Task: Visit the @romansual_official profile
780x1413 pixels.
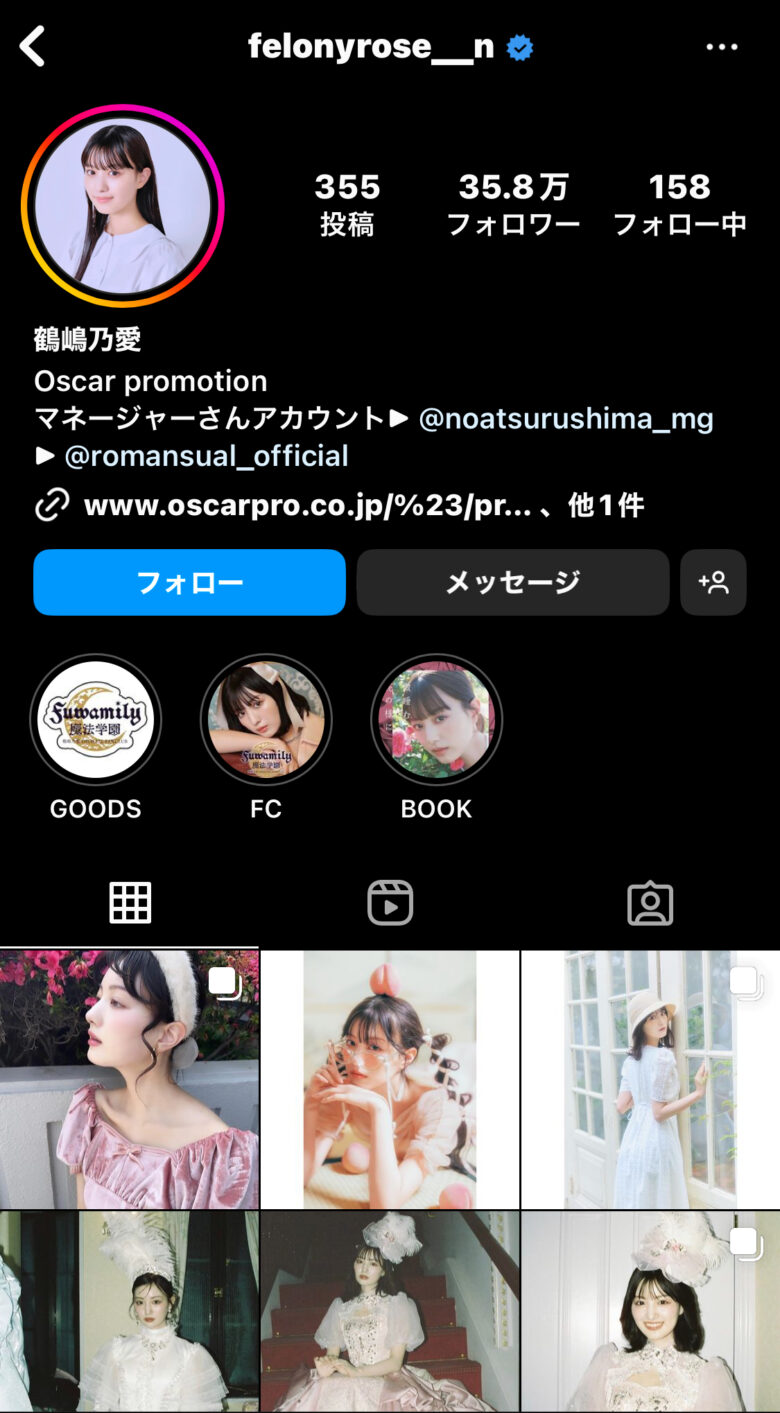Action: (x=206, y=456)
